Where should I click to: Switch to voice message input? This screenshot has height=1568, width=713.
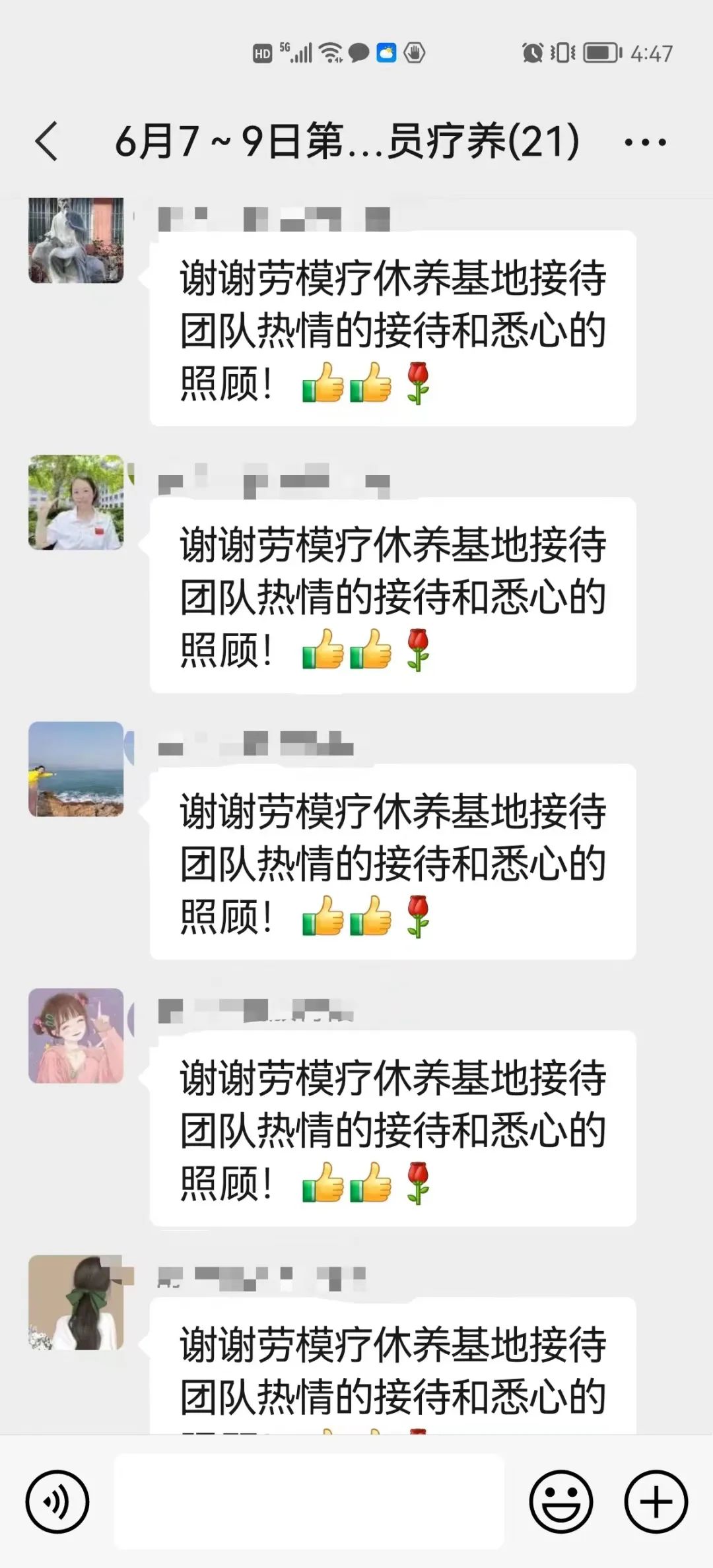tap(57, 1501)
